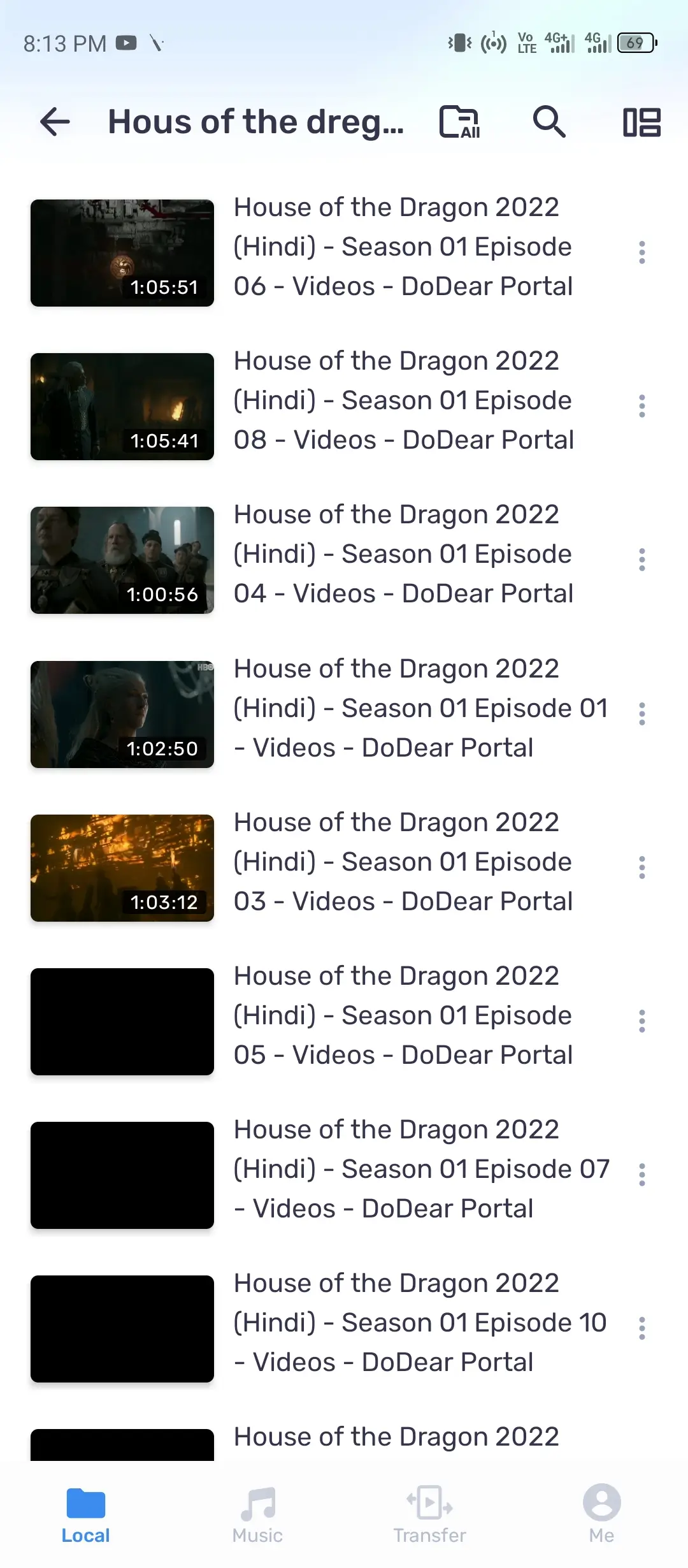
Task: Play Episode 04 via its thumbnail
Action: [x=122, y=560]
